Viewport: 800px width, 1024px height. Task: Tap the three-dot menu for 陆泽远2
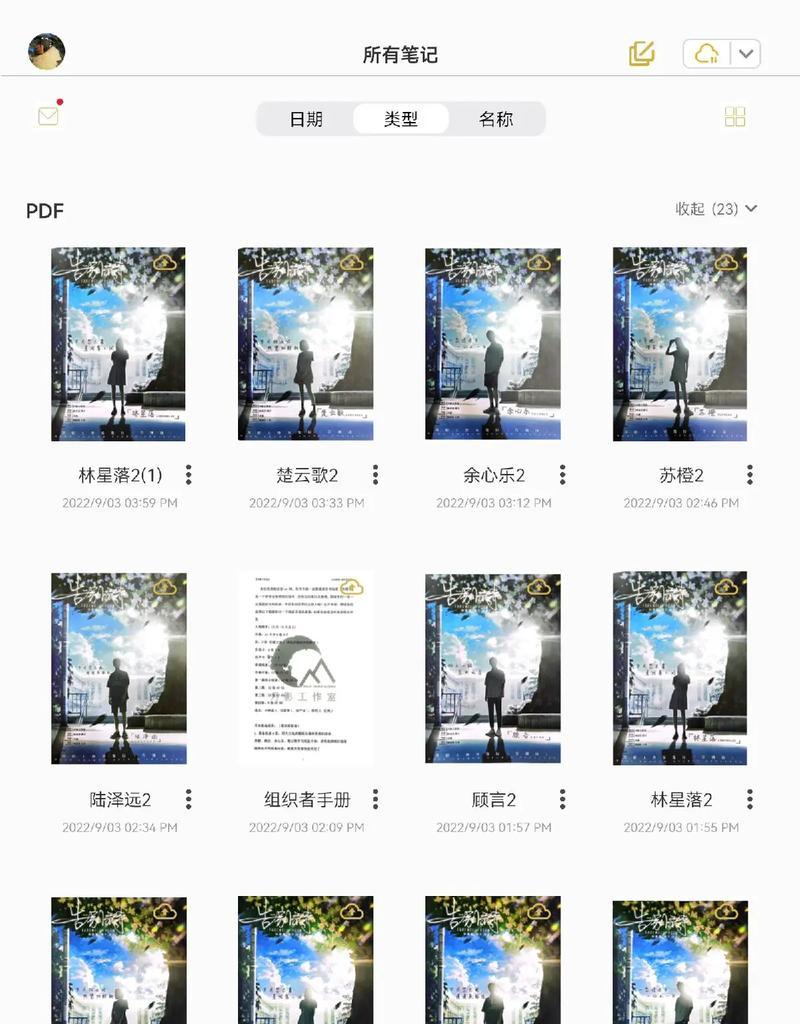[188, 799]
